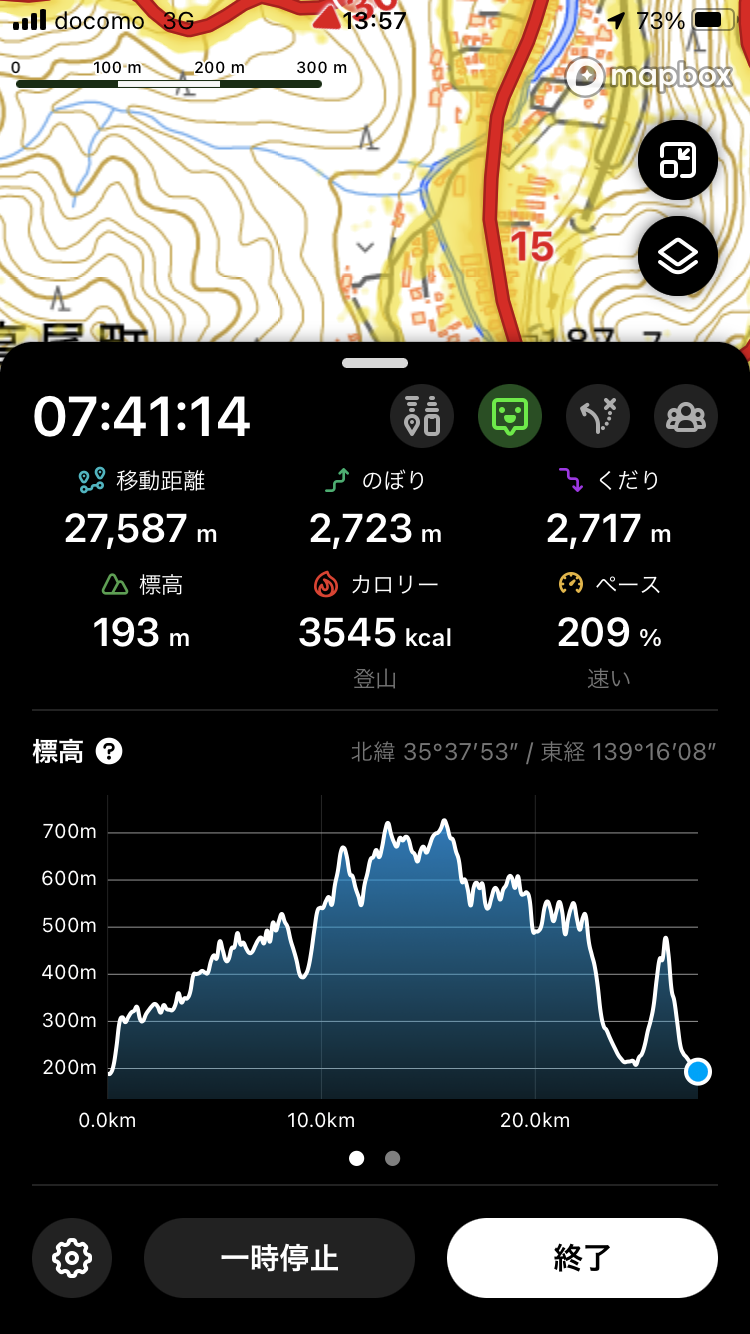The width and height of the screenshot is (750, 1334).
Task: Tap the route deviation icon
Action: coord(598,415)
